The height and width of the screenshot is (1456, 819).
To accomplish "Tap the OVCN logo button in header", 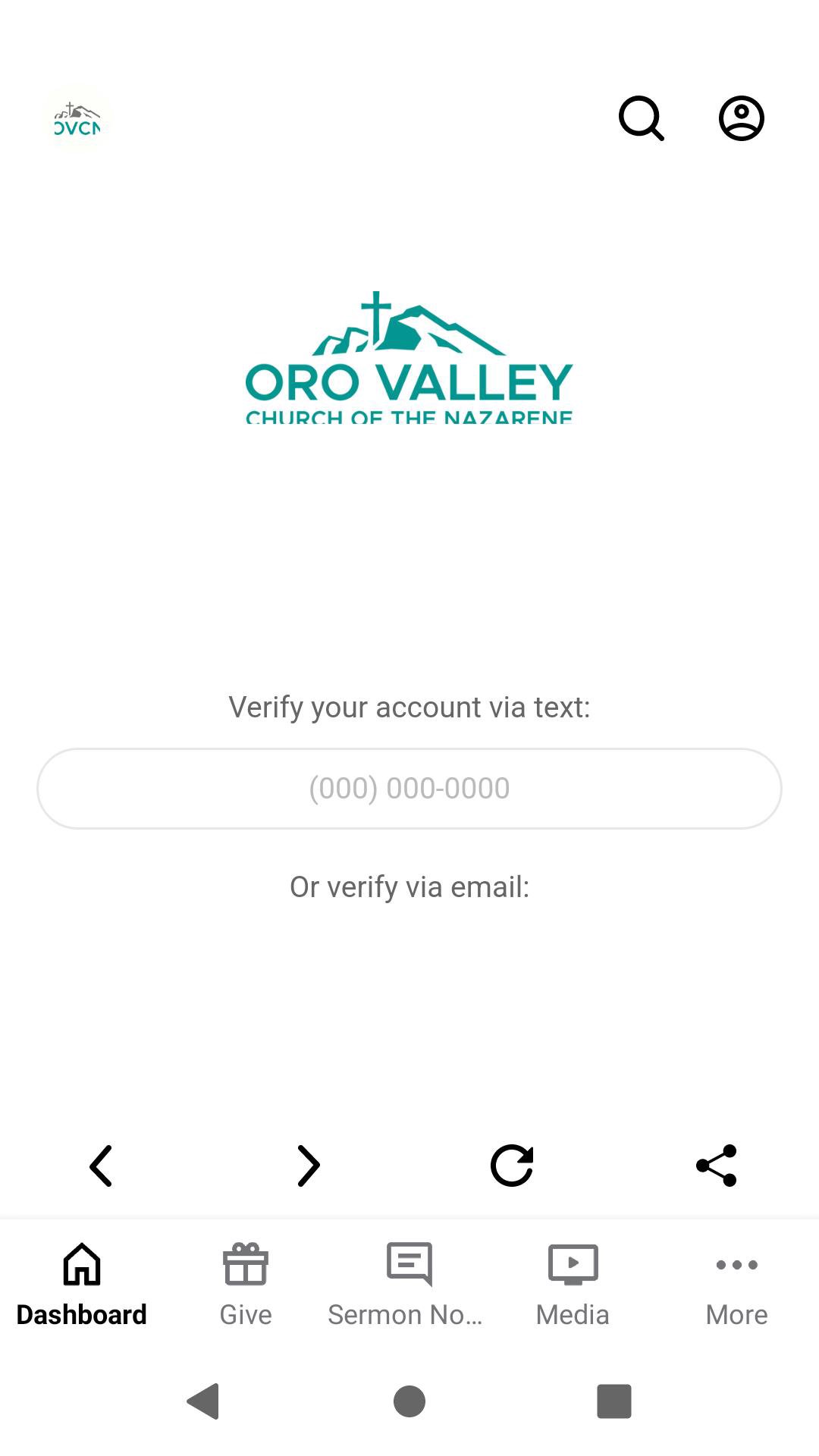I will coord(77,120).
